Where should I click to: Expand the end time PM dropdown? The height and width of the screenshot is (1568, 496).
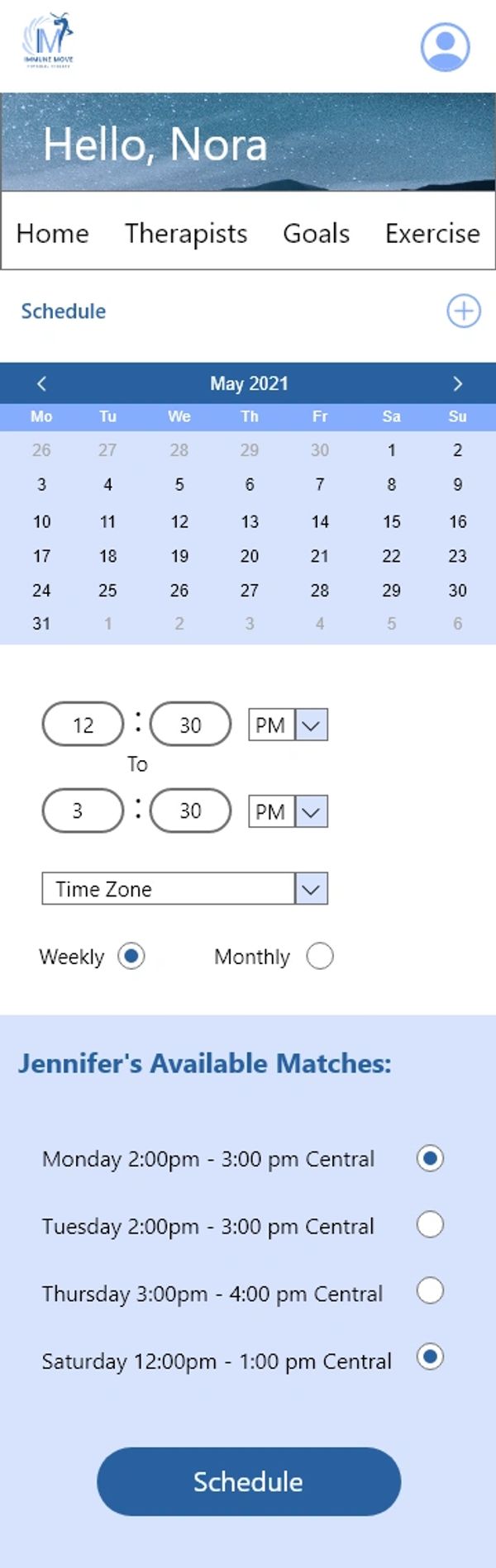click(311, 811)
